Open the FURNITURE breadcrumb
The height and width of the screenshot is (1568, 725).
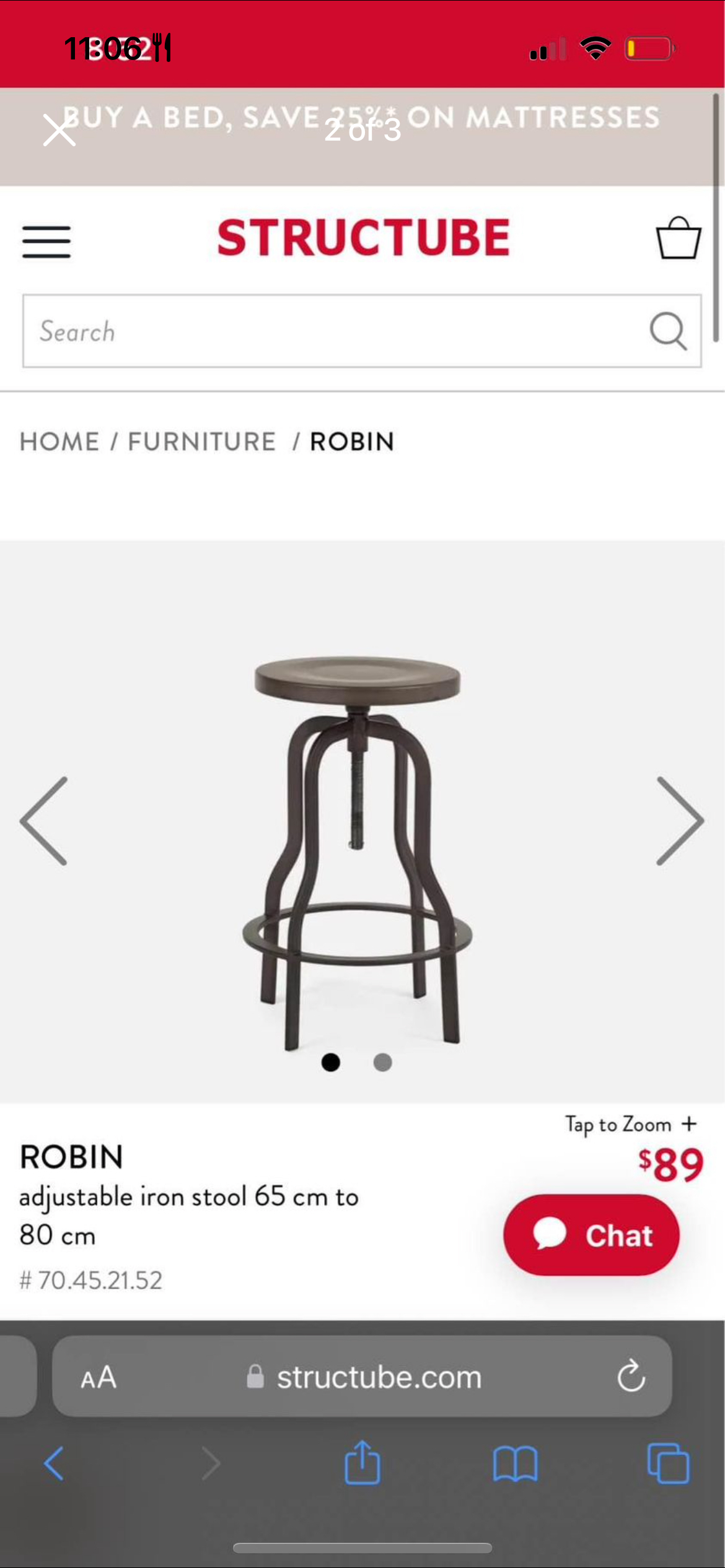201,442
